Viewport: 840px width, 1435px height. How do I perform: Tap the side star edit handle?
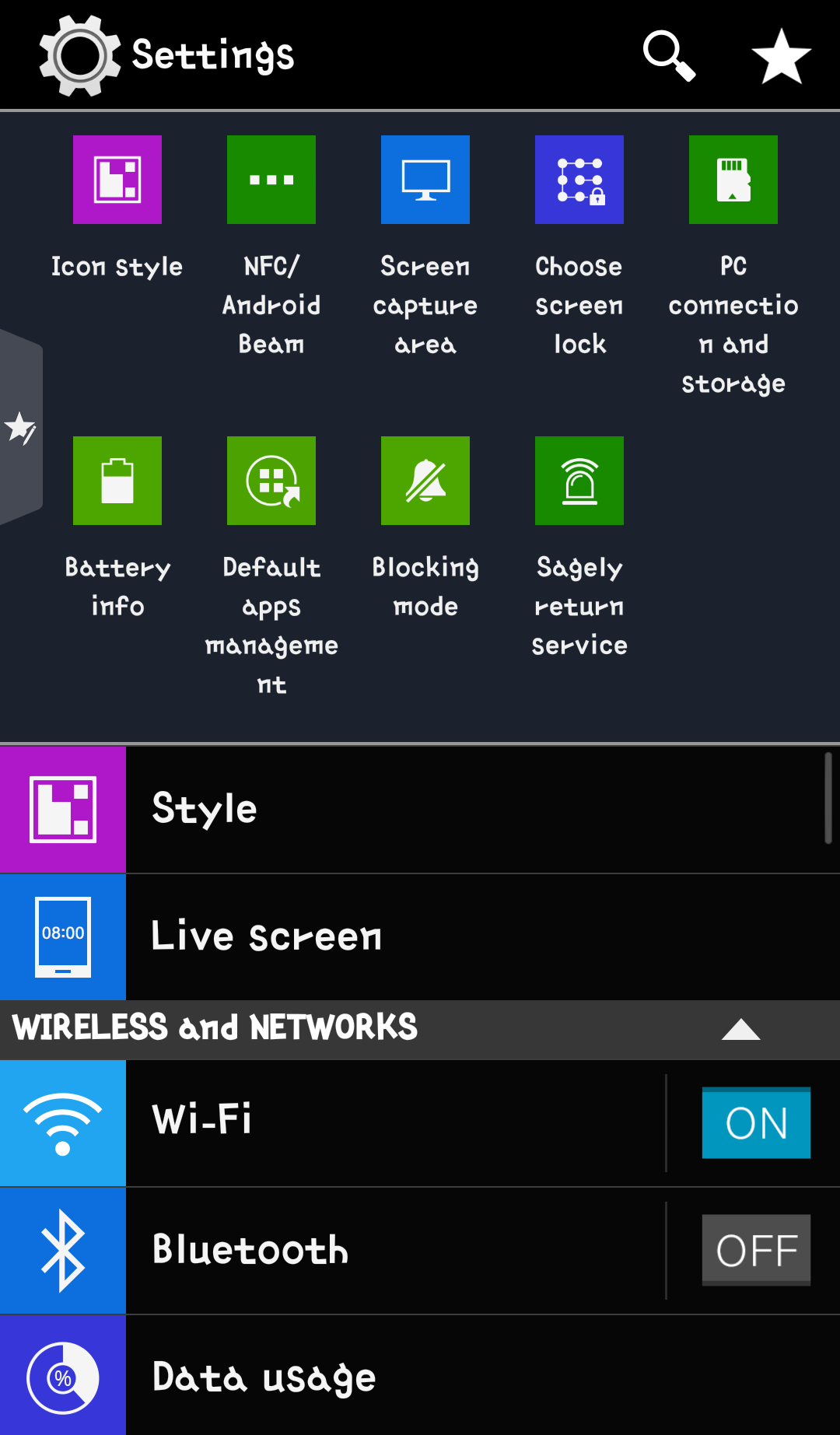coord(20,427)
